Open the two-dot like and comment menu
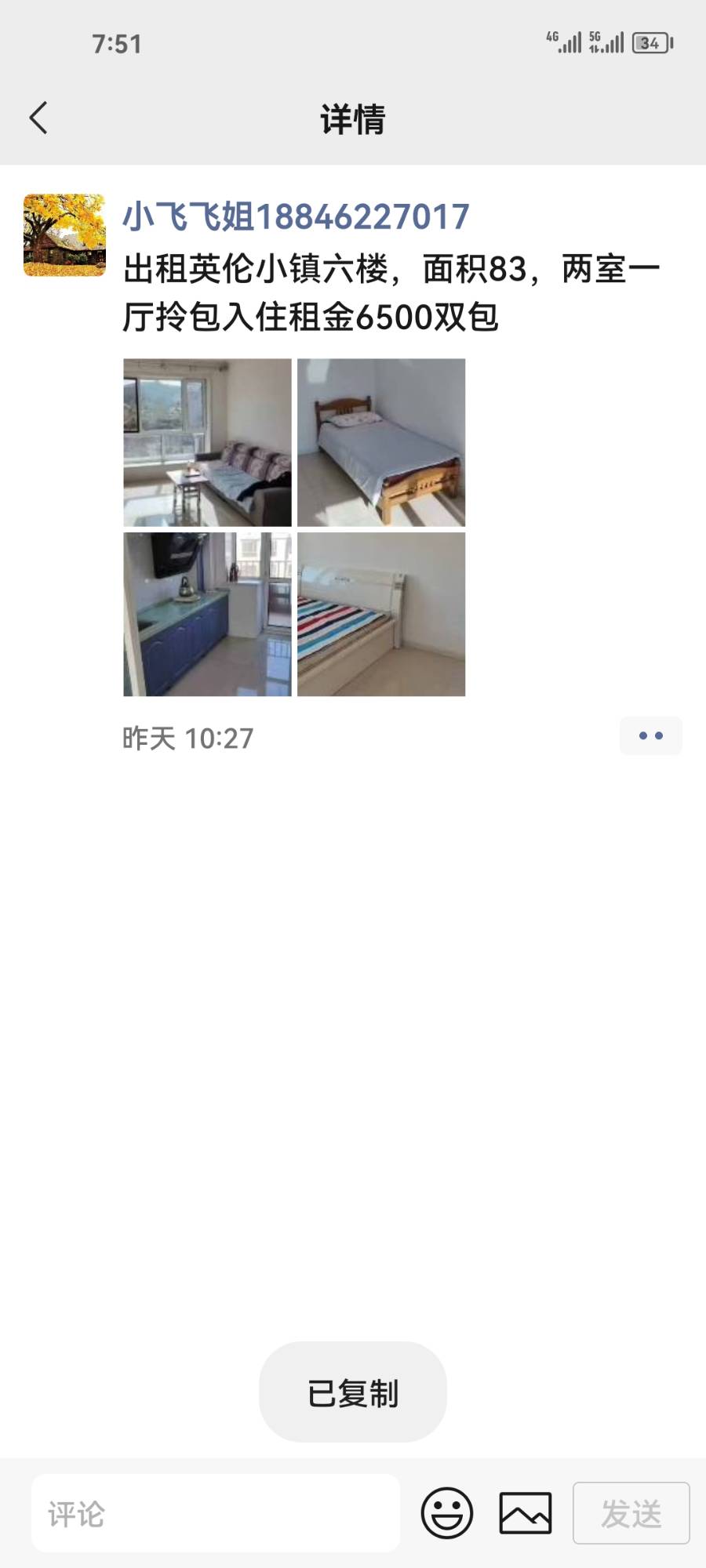Screen dimensions: 706x1568 coord(650,735)
